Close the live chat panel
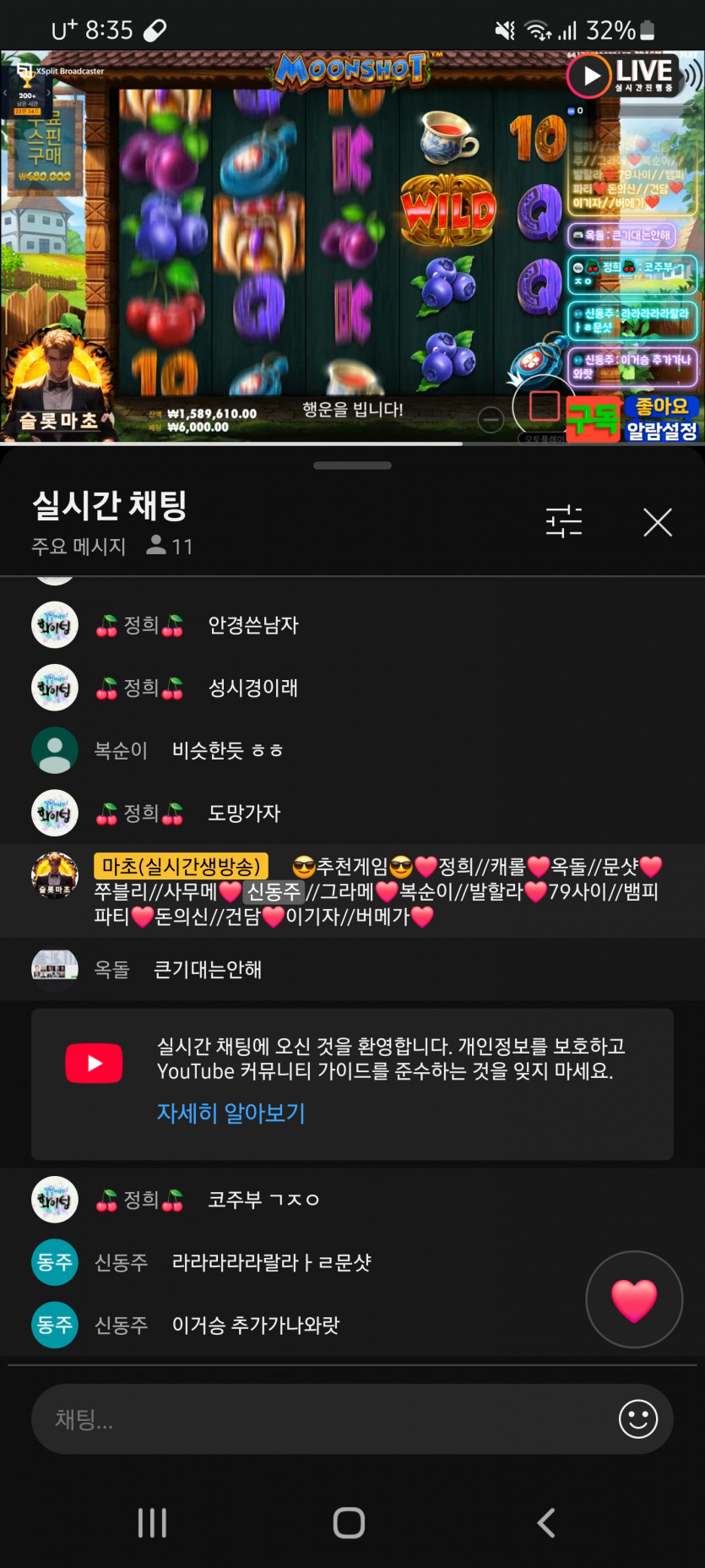This screenshot has height=1568, width=705. pos(657,522)
